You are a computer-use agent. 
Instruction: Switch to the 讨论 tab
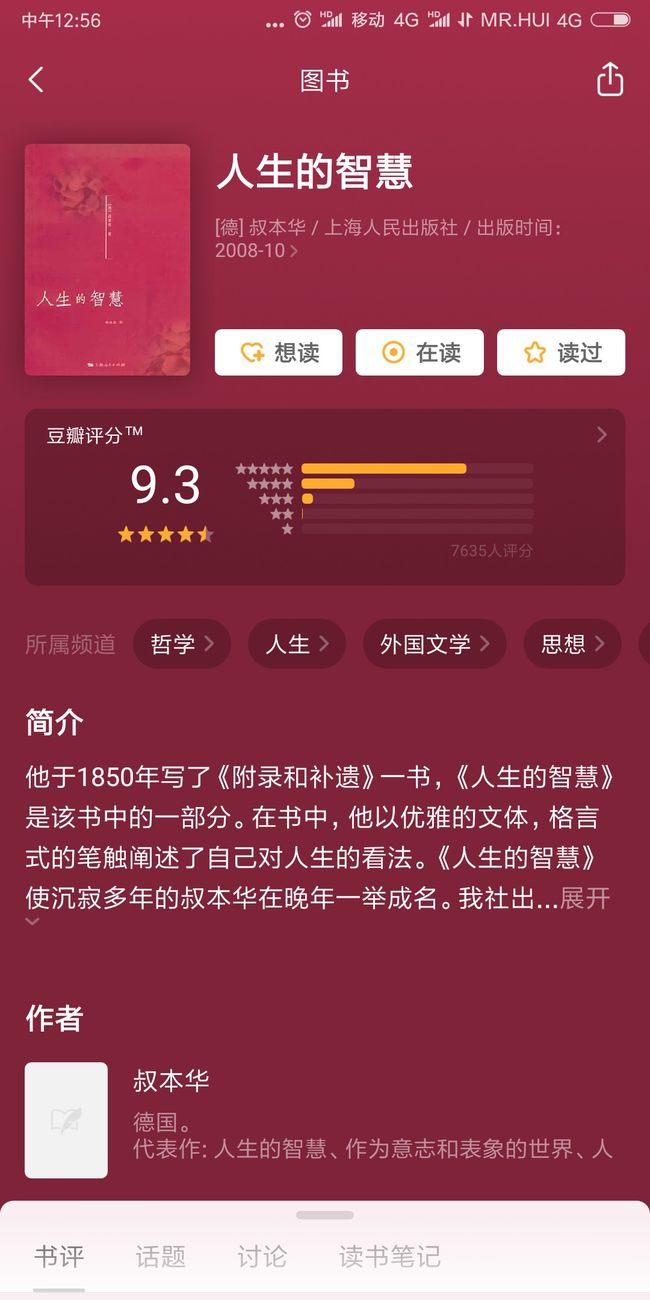tap(262, 1256)
